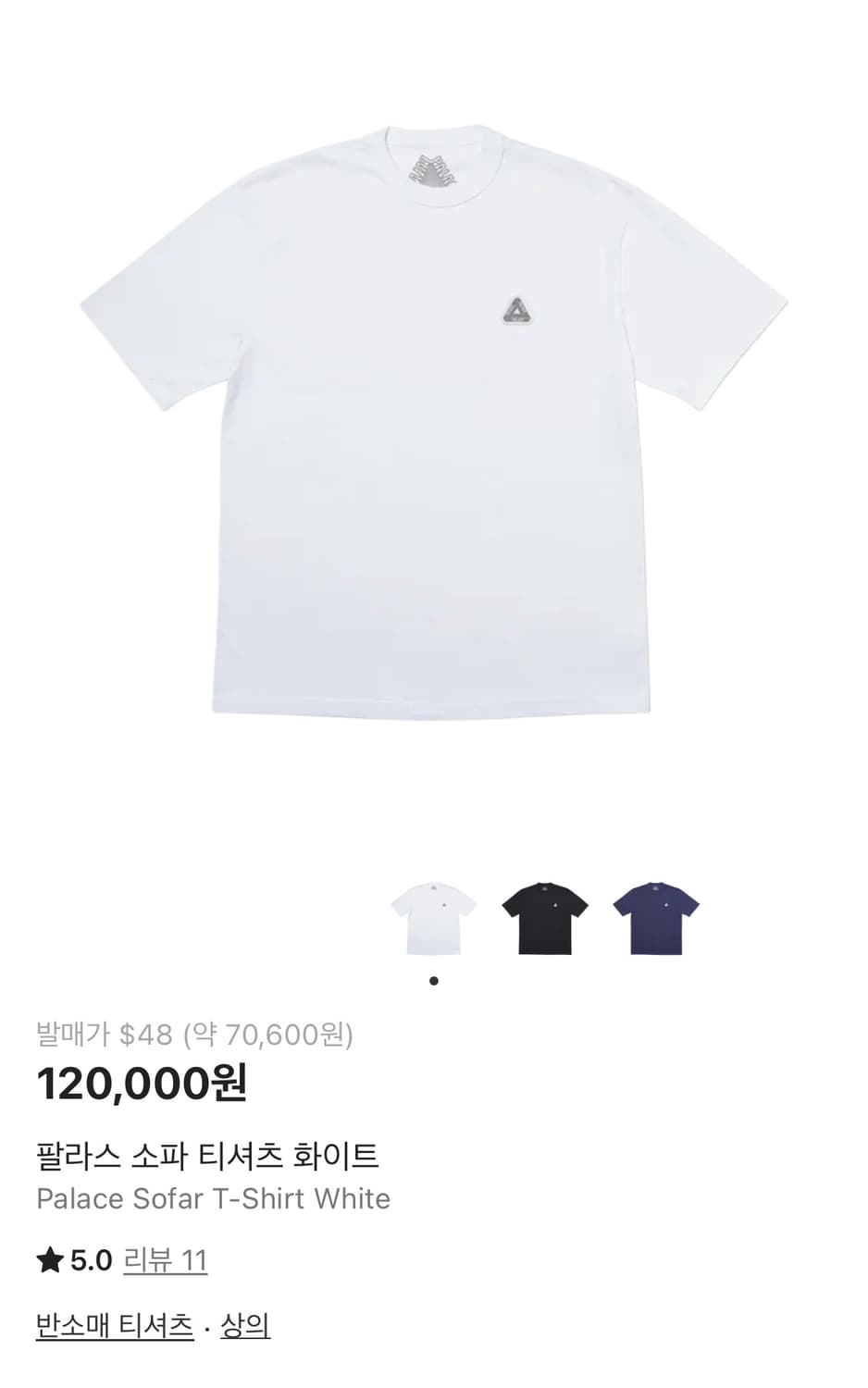Open the 상의 category link
Viewport: 868px width, 1388px height.
246,1325
